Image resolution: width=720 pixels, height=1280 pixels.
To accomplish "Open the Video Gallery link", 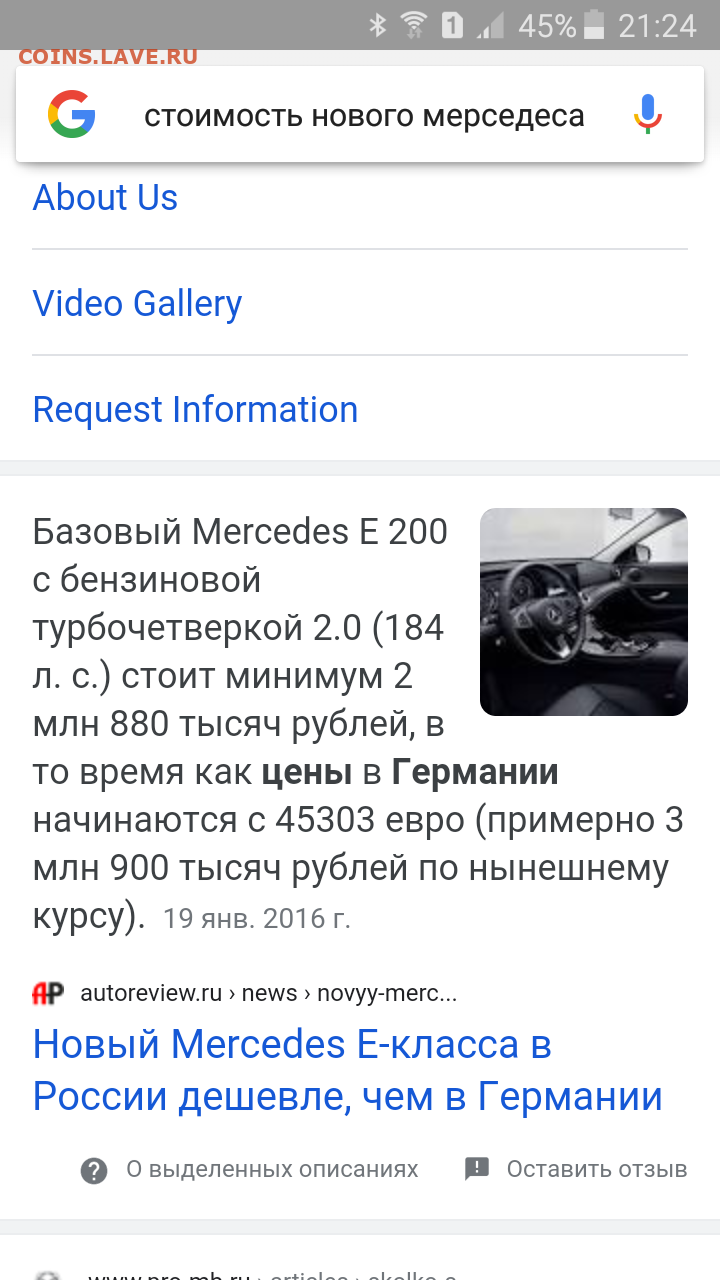I will click(137, 303).
